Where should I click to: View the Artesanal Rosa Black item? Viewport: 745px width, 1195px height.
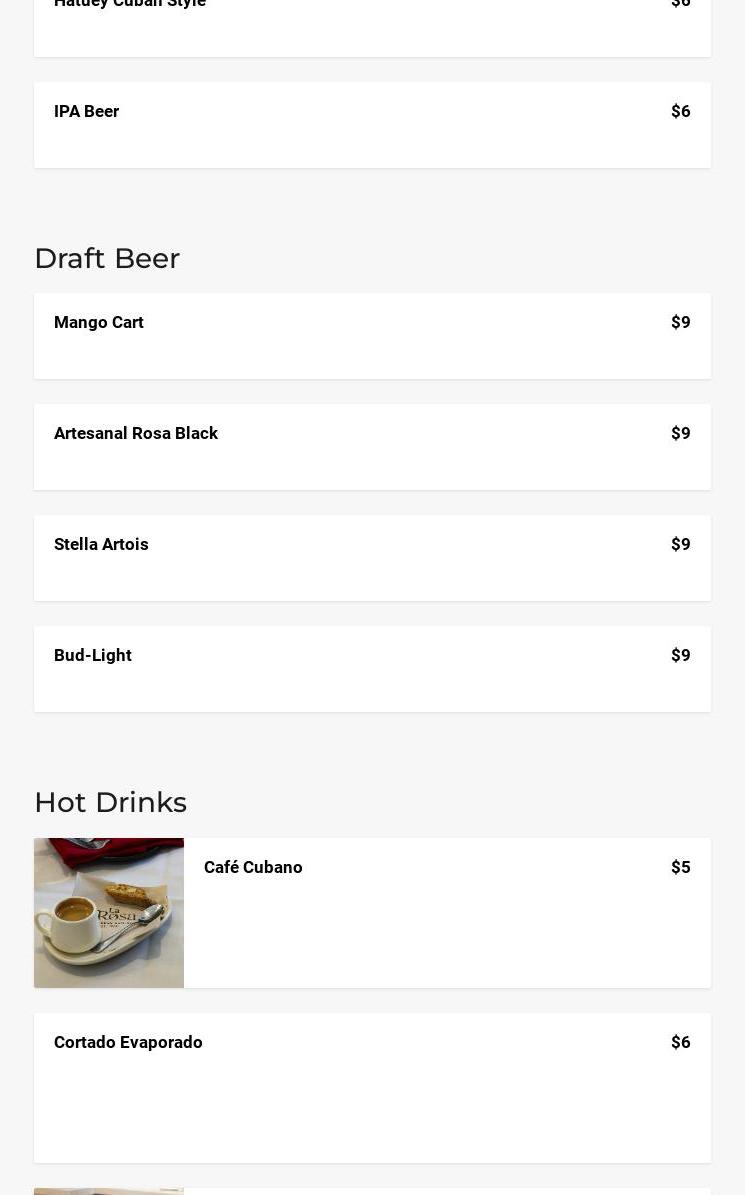click(372, 447)
